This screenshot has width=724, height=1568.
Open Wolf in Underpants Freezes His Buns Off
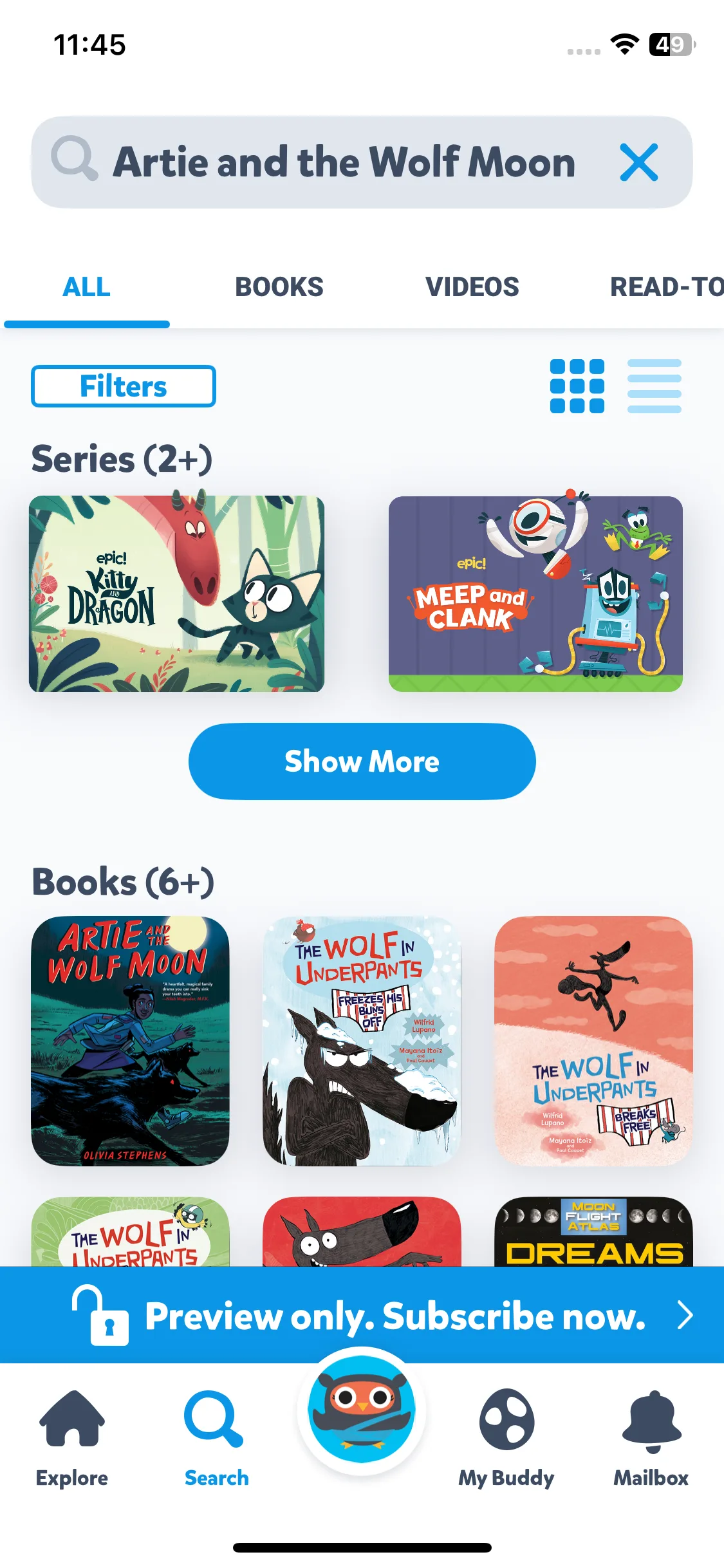[x=362, y=1040]
